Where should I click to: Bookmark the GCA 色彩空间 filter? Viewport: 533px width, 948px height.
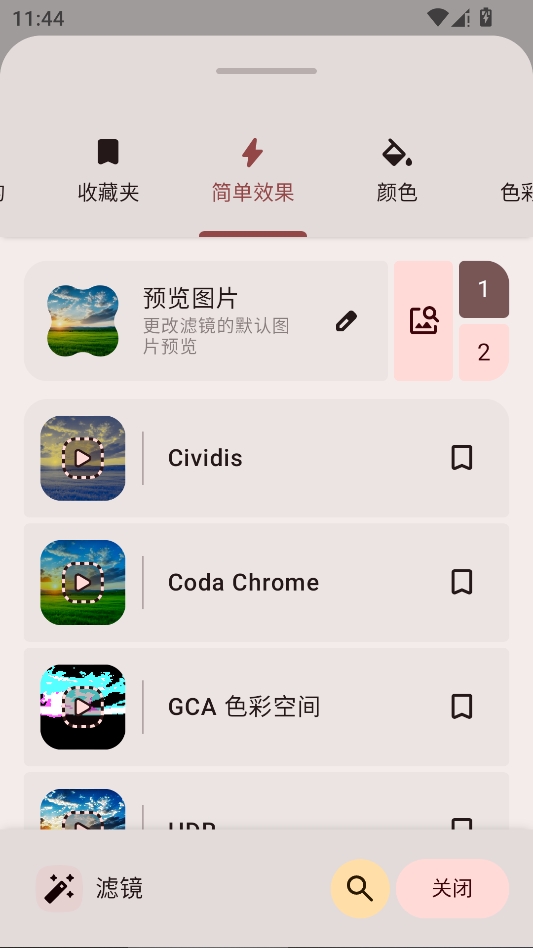(462, 706)
